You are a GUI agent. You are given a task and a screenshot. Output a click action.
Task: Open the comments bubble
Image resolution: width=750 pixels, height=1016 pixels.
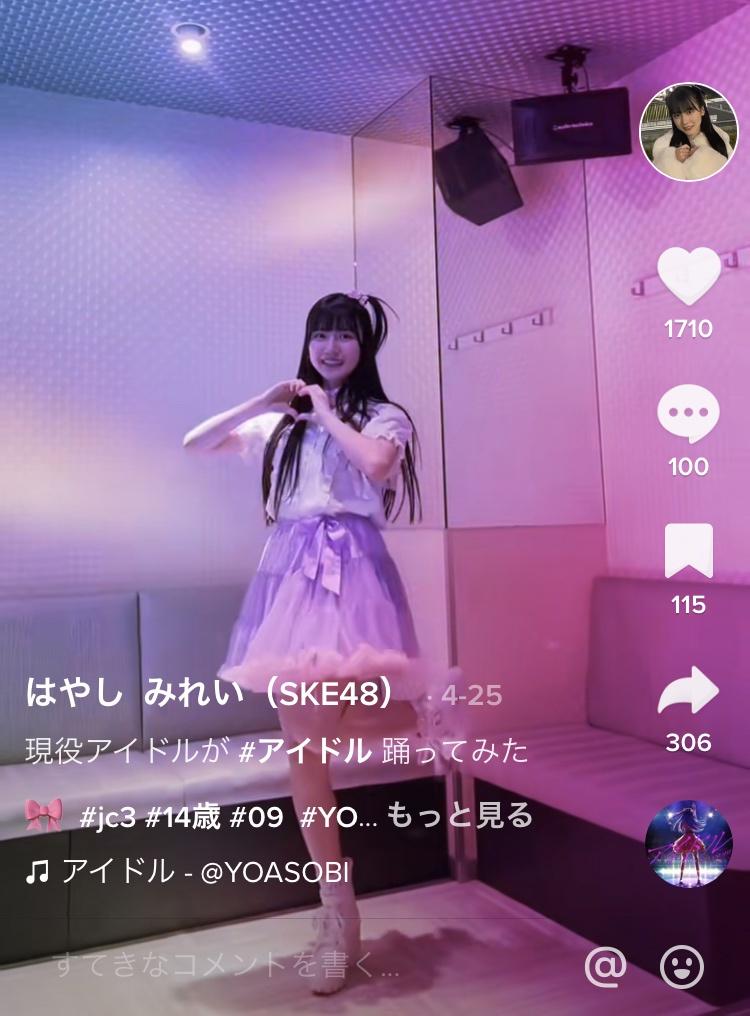[x=688, y=413]
